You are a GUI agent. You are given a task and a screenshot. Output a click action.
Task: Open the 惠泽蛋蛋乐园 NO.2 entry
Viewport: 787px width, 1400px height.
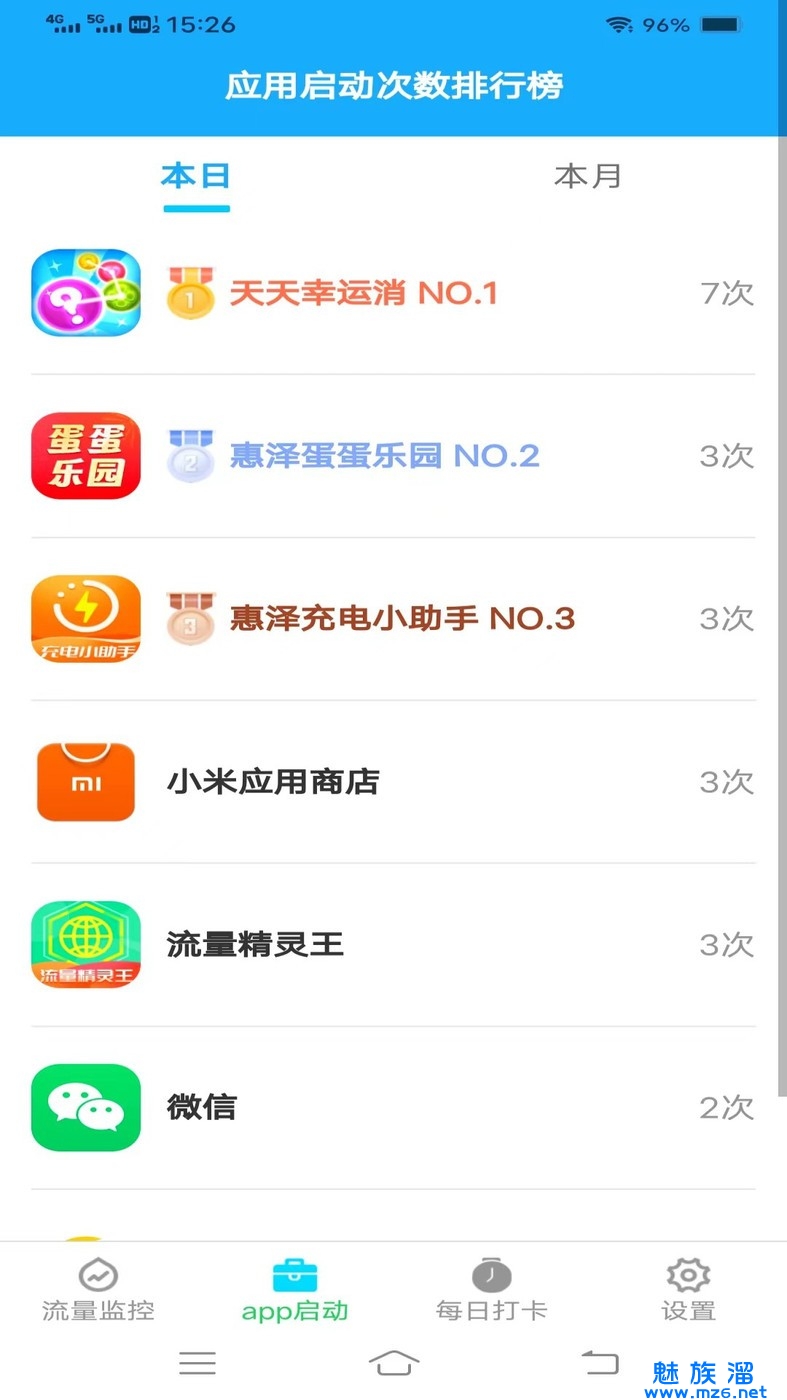(x=393, y=456)
